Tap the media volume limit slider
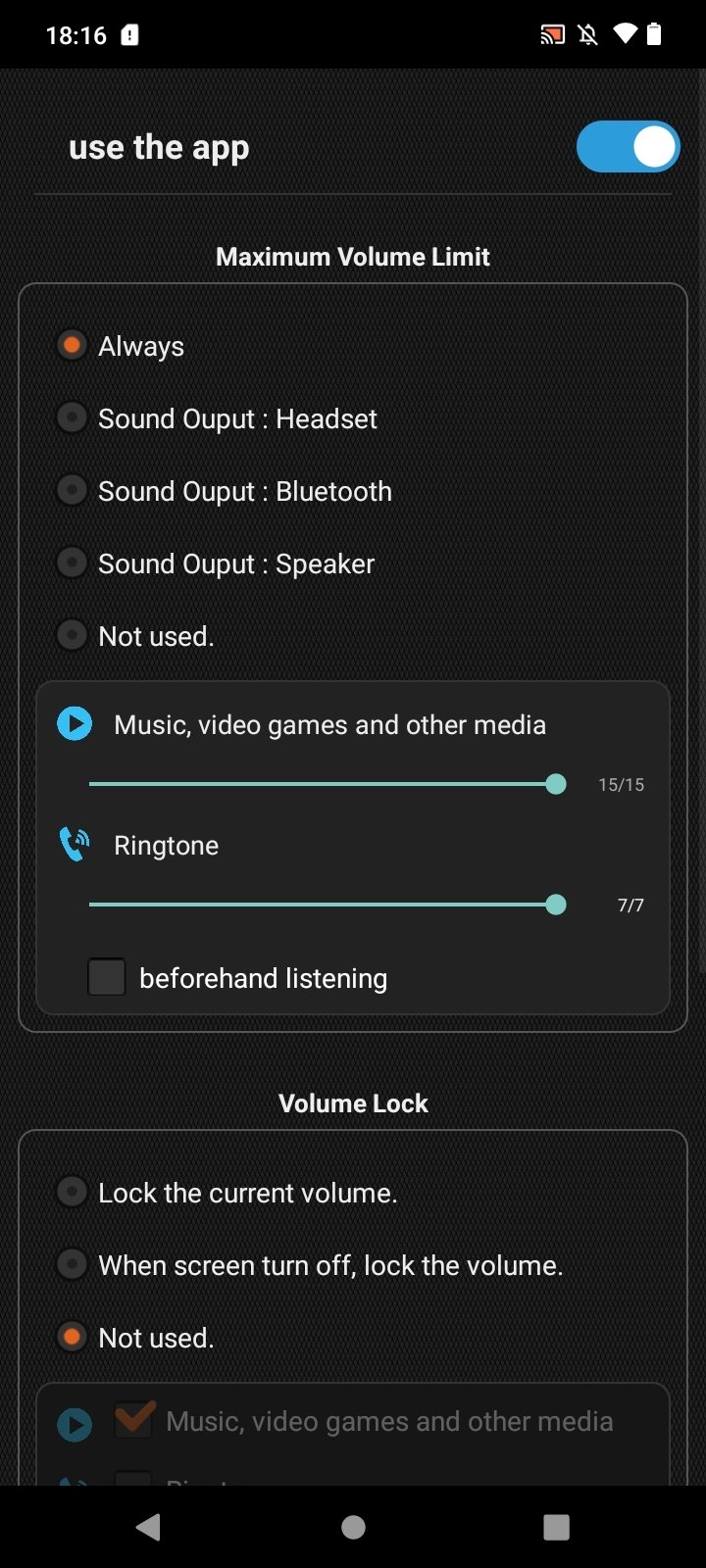The width and height of the screenshot is (706, 1568). pos(324,784)
